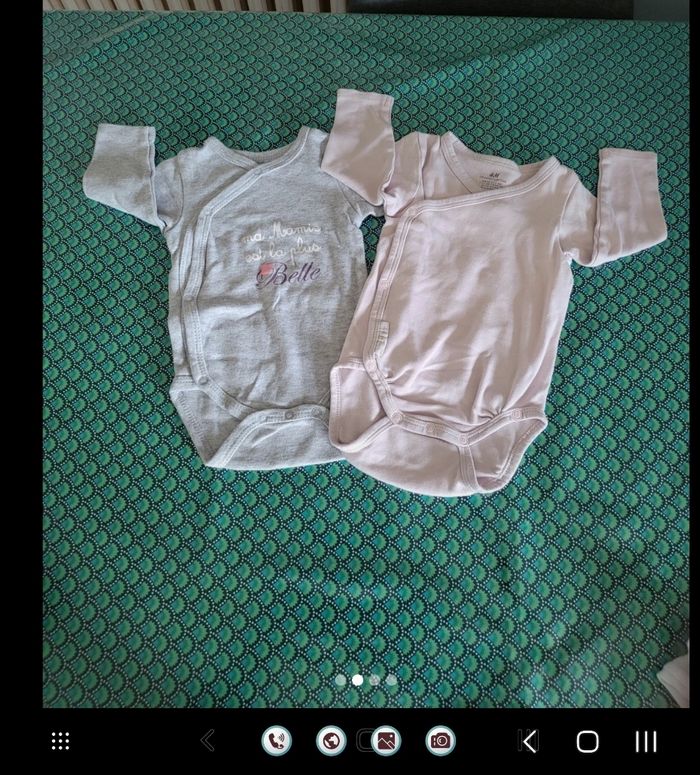Open the Gallery app in the taskbar

(385, 741)
